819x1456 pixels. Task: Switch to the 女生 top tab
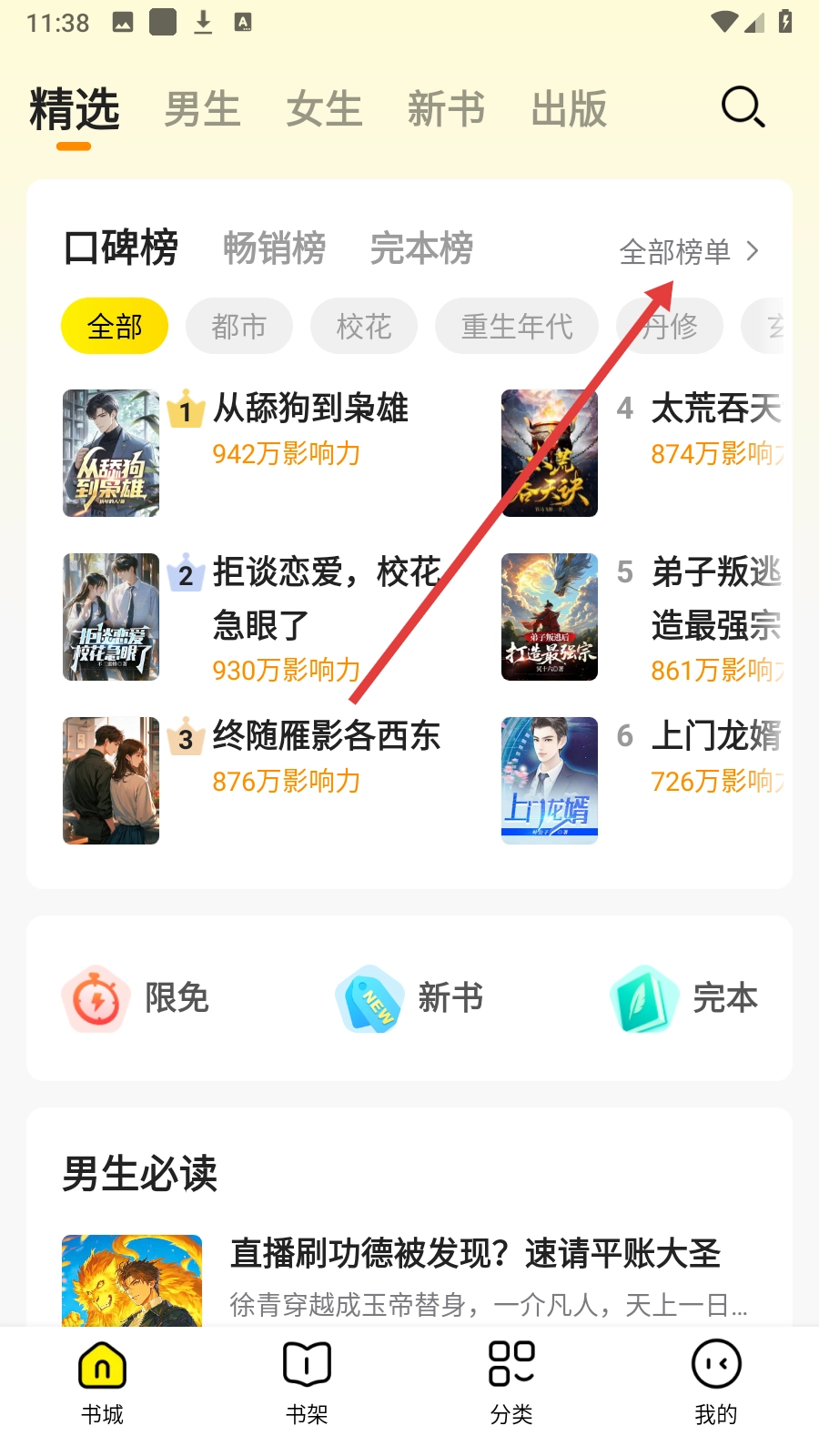(324, 110)
